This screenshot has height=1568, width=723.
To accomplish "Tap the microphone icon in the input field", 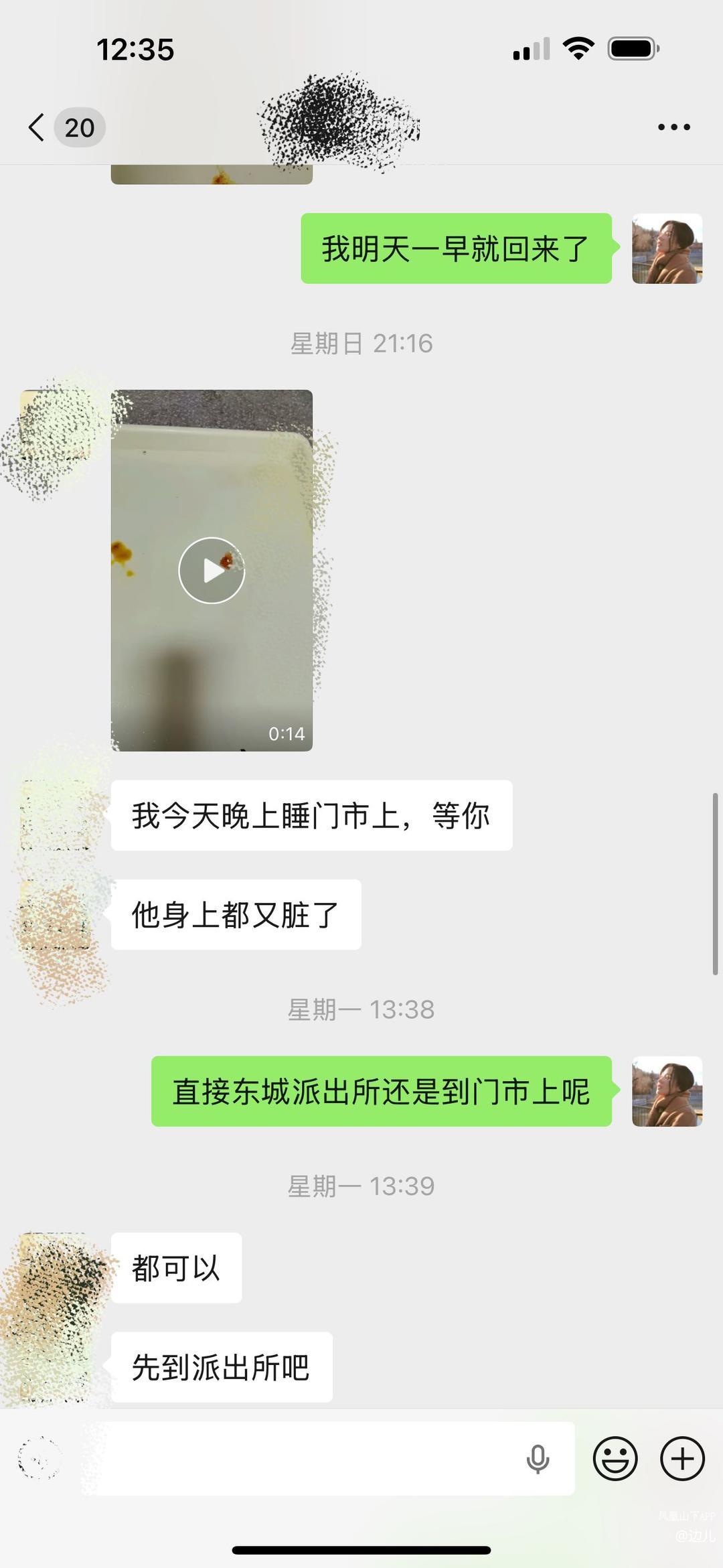I will [x=538, y=1459].
